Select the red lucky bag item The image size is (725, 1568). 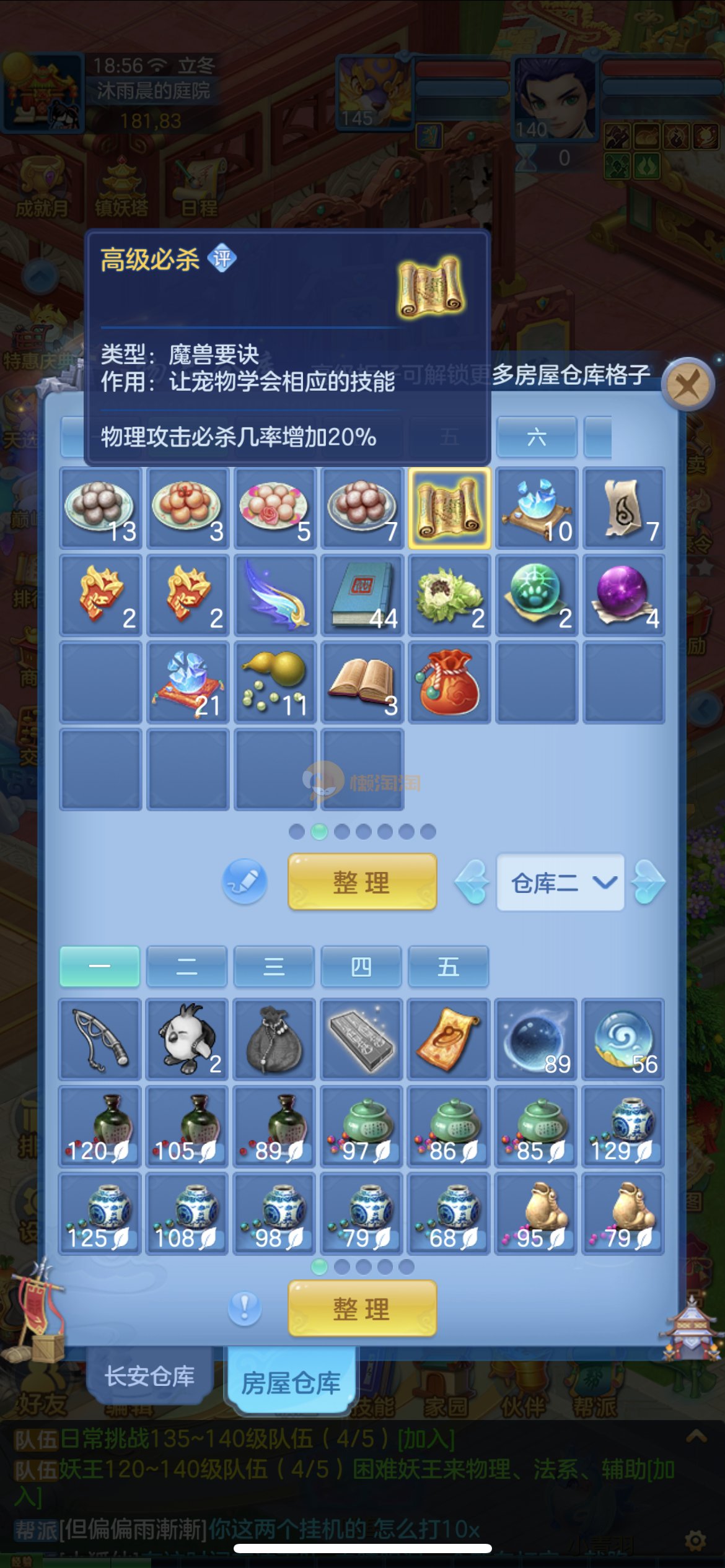(449, 682)
